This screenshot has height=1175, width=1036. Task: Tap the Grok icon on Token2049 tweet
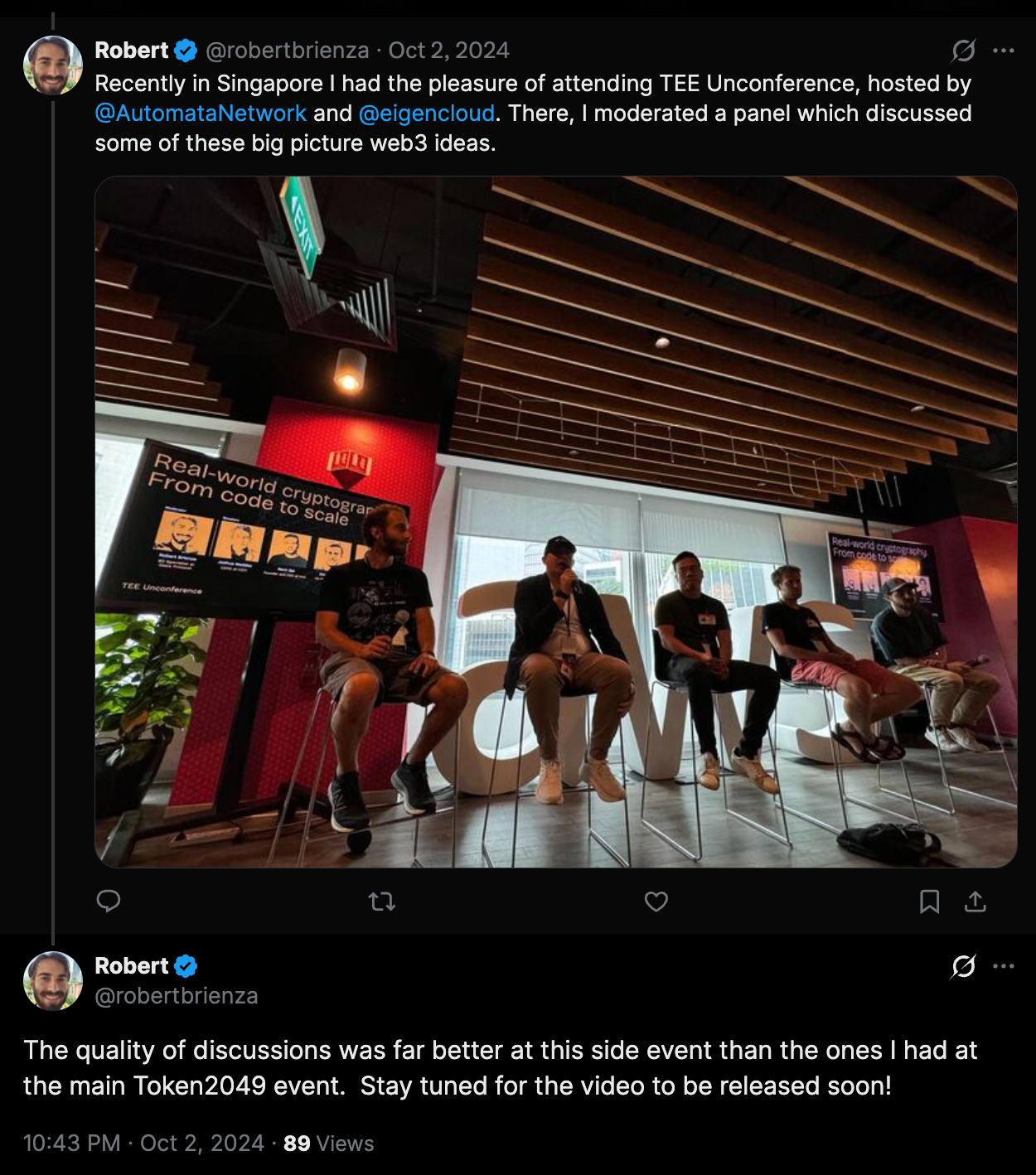[x=963, y=966]
